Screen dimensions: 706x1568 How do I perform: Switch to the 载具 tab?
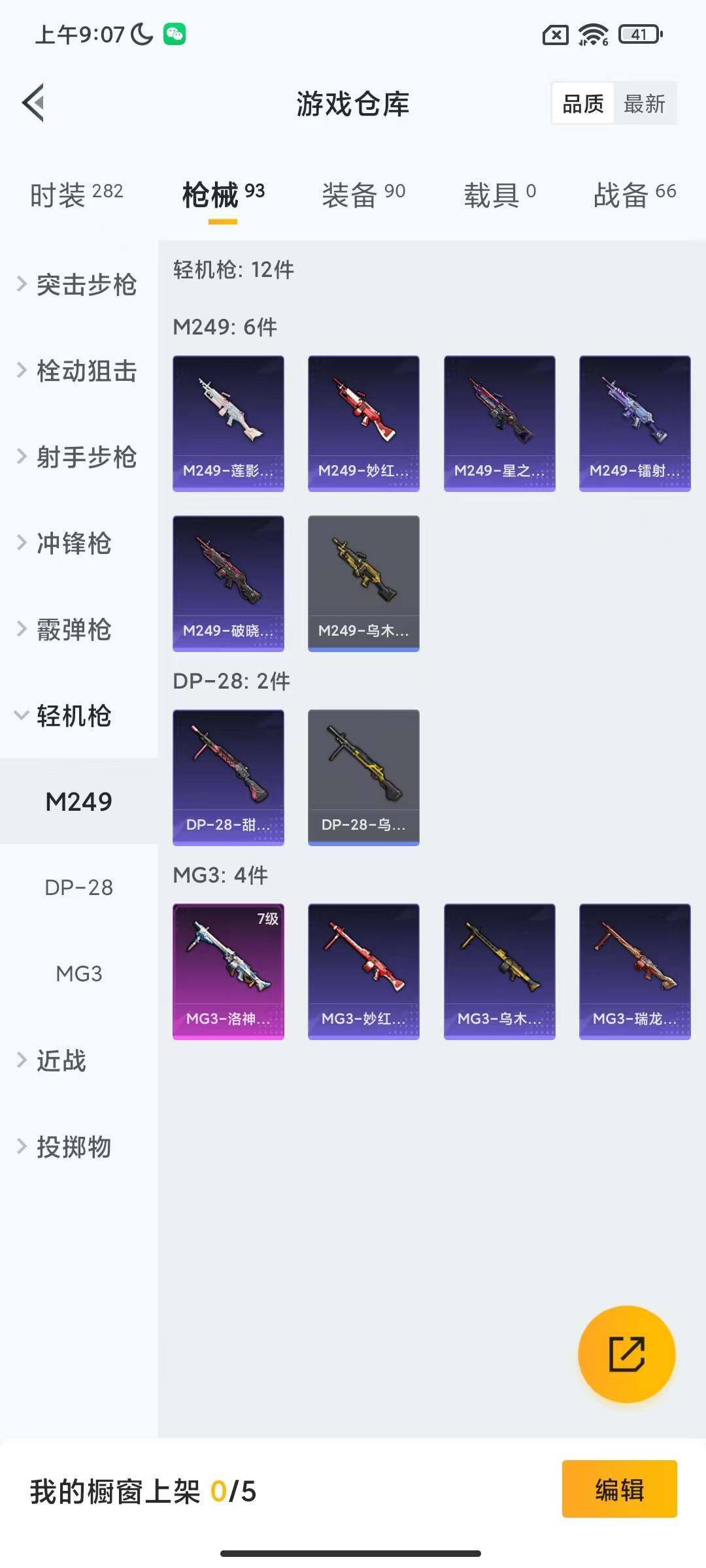coord(499,195)
